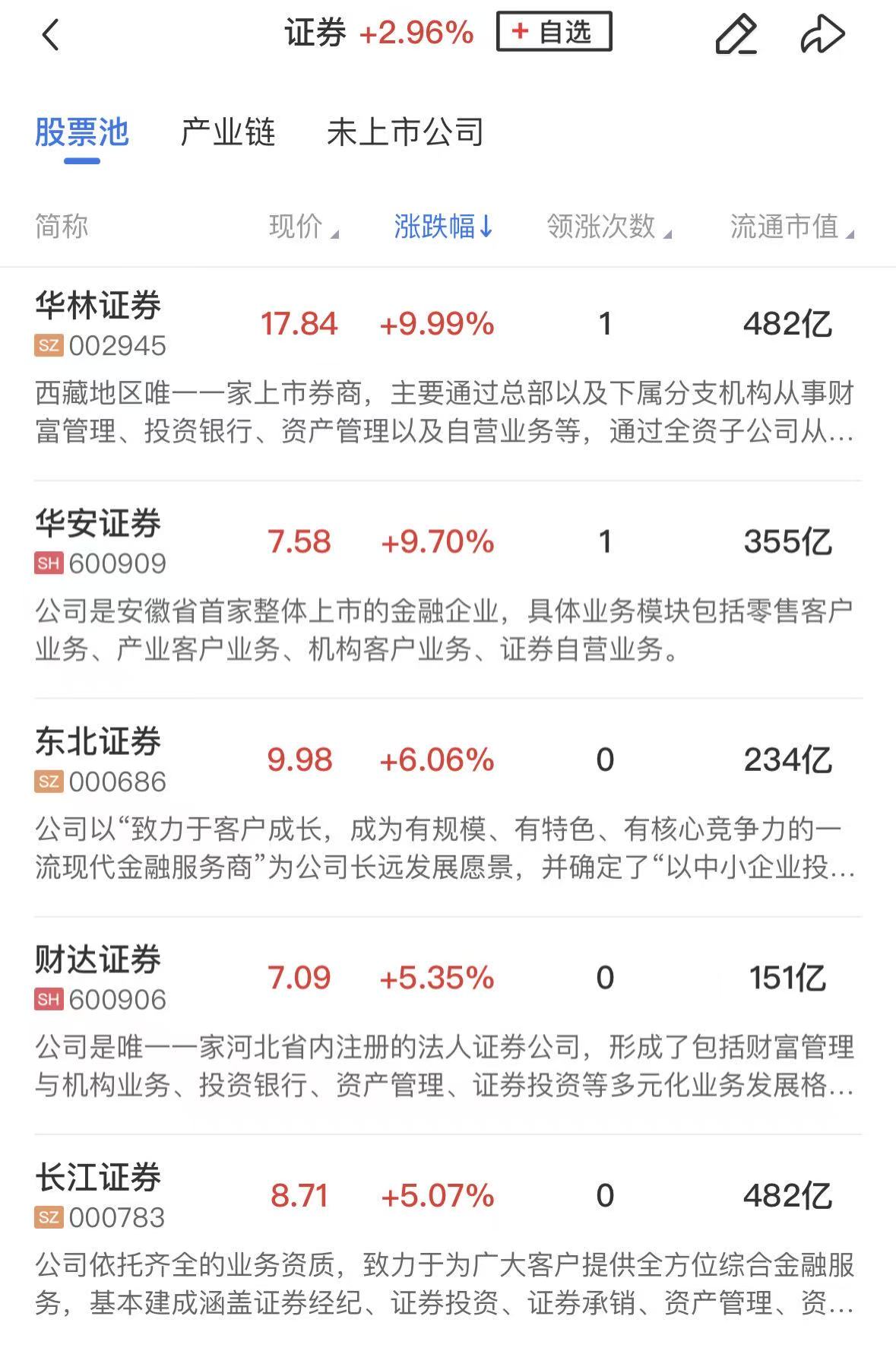Open 华林证券 stock details
The width and height of the screenshot is (896, 1348).
[x=99, y=306]
